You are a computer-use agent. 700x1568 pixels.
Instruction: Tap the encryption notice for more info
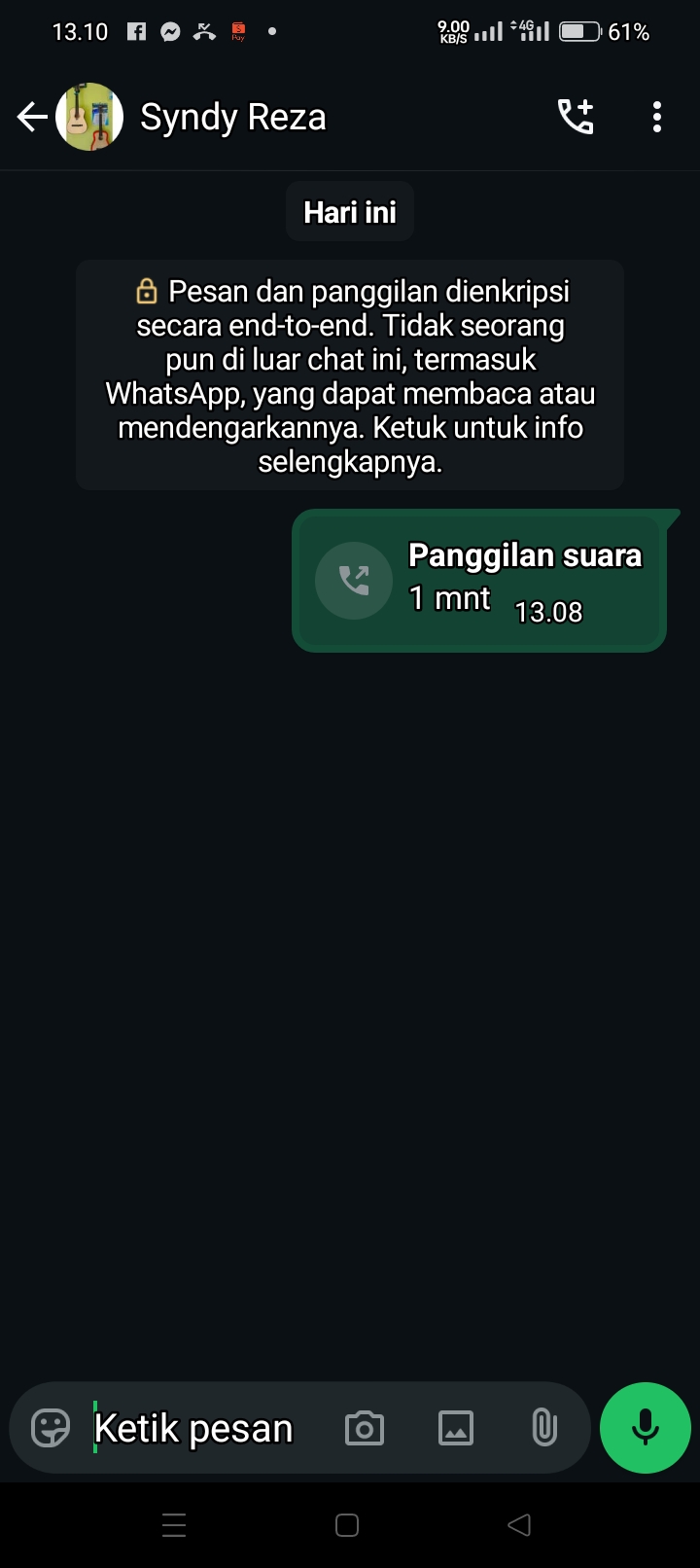pyautogui.click(x=350, y=375)
